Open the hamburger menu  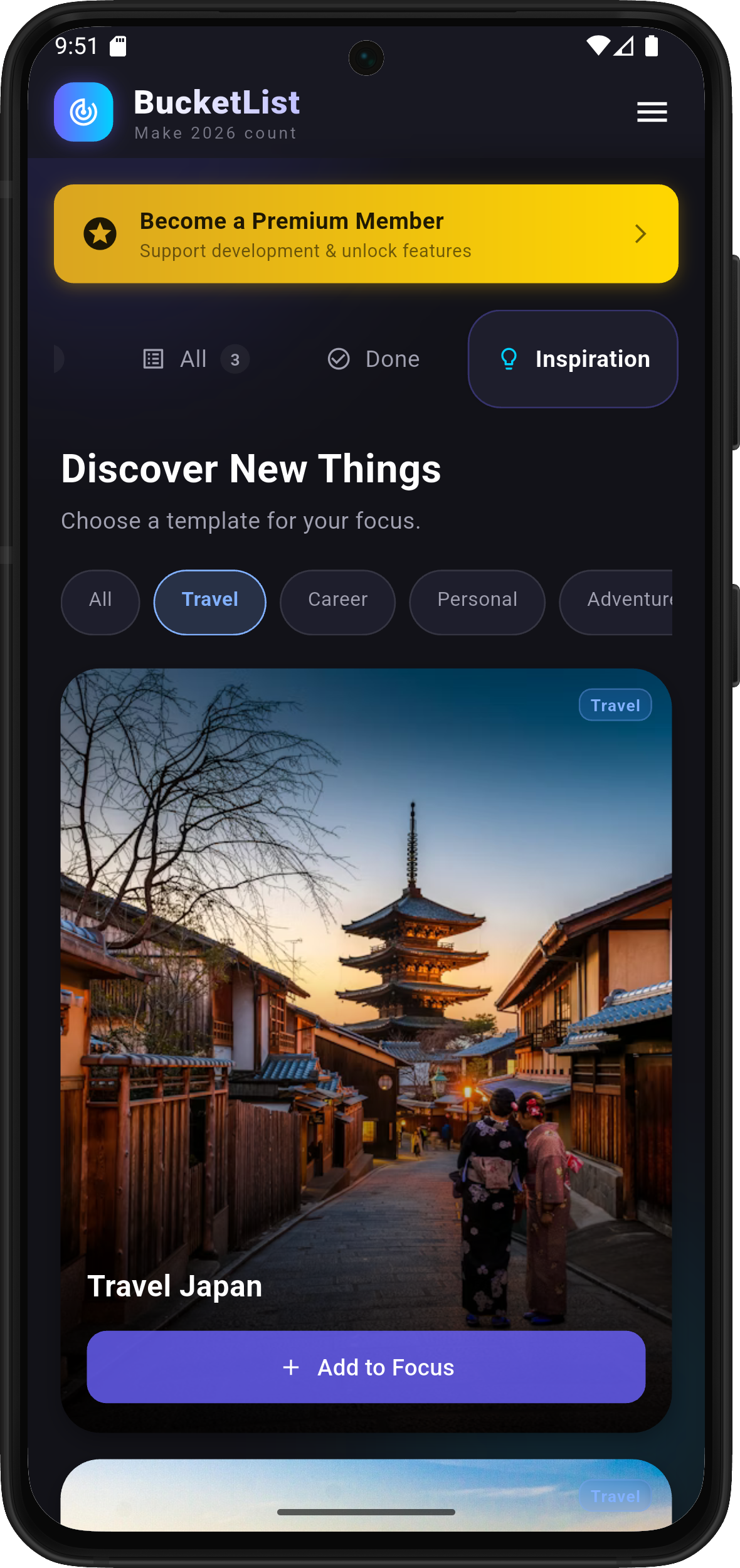click(652, 112)
